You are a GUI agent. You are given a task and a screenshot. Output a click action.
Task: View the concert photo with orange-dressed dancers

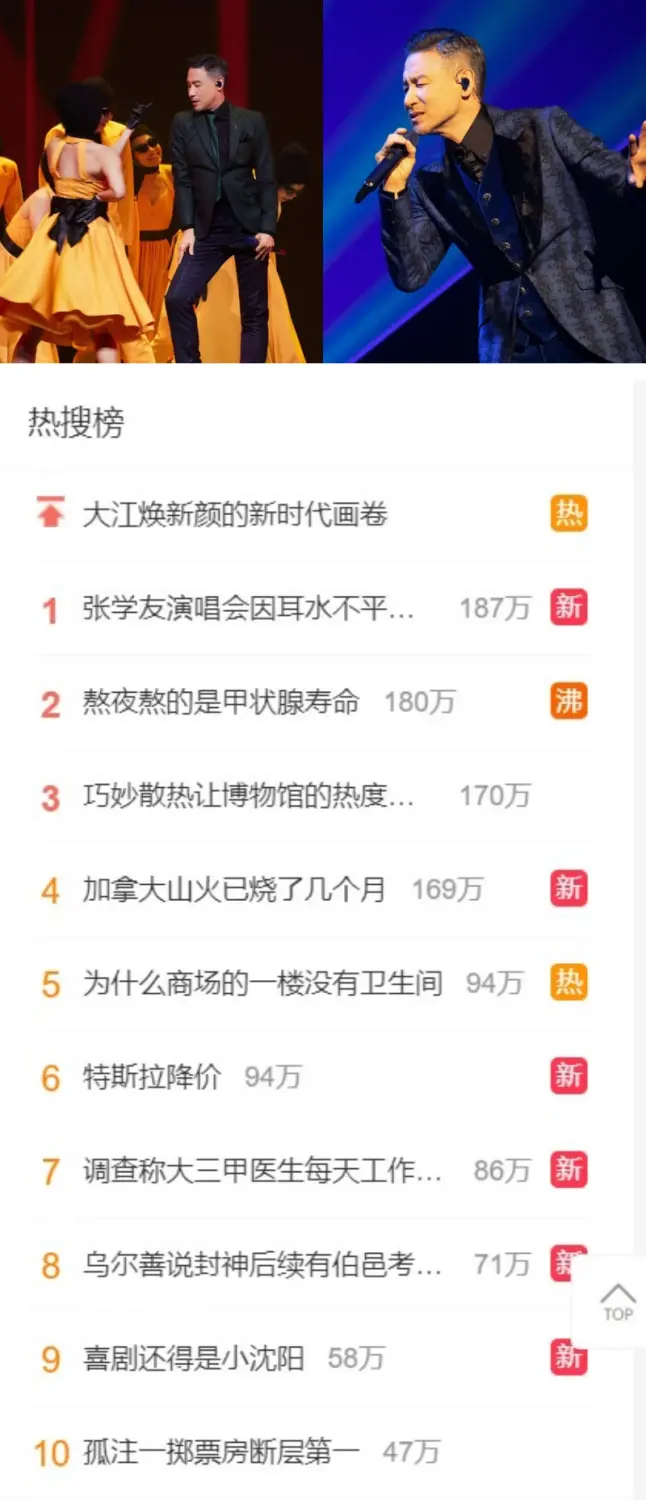point(160,181)
